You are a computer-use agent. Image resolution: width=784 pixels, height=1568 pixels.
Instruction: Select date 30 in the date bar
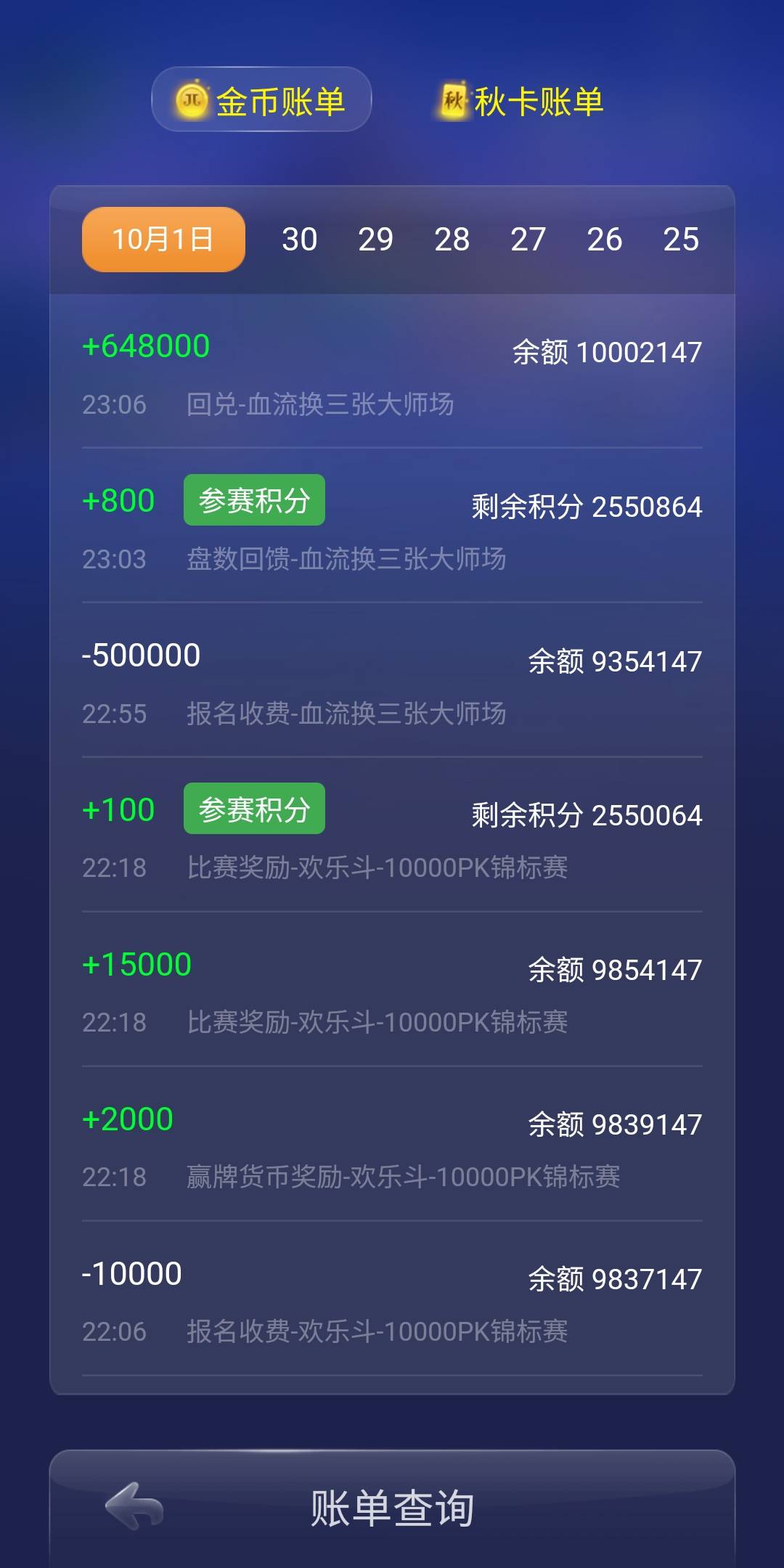click(301, 238)
